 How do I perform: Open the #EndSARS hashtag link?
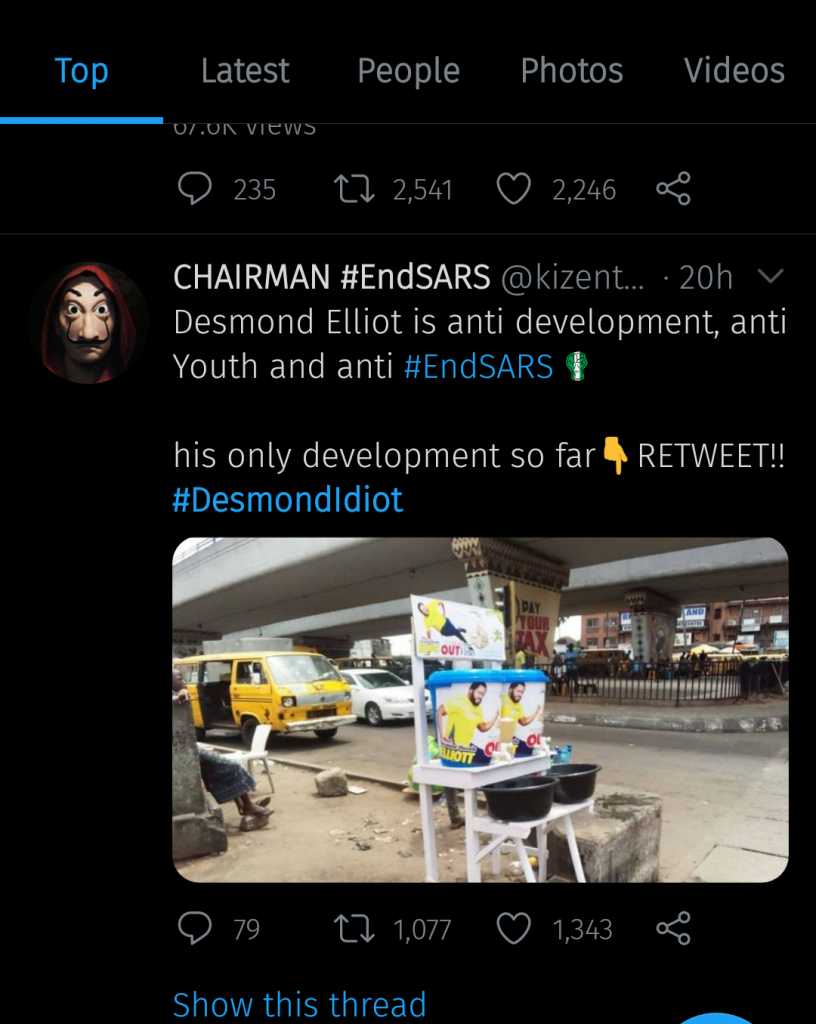pos(478,367)
